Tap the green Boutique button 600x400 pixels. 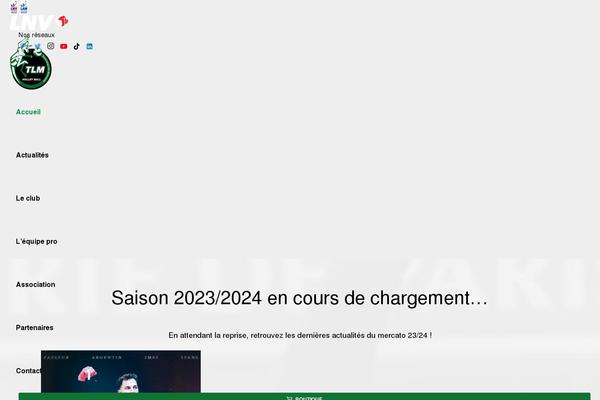click(x=304, y=397)
